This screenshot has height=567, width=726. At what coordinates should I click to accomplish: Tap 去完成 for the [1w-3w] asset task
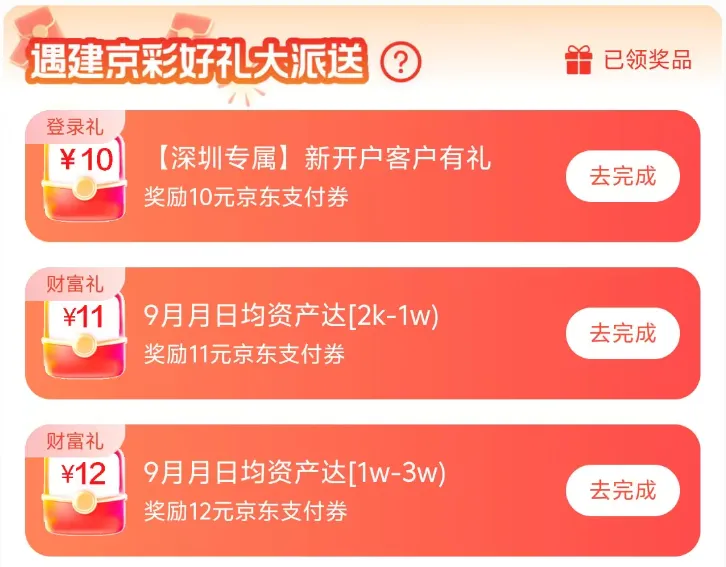click(622, 490)
